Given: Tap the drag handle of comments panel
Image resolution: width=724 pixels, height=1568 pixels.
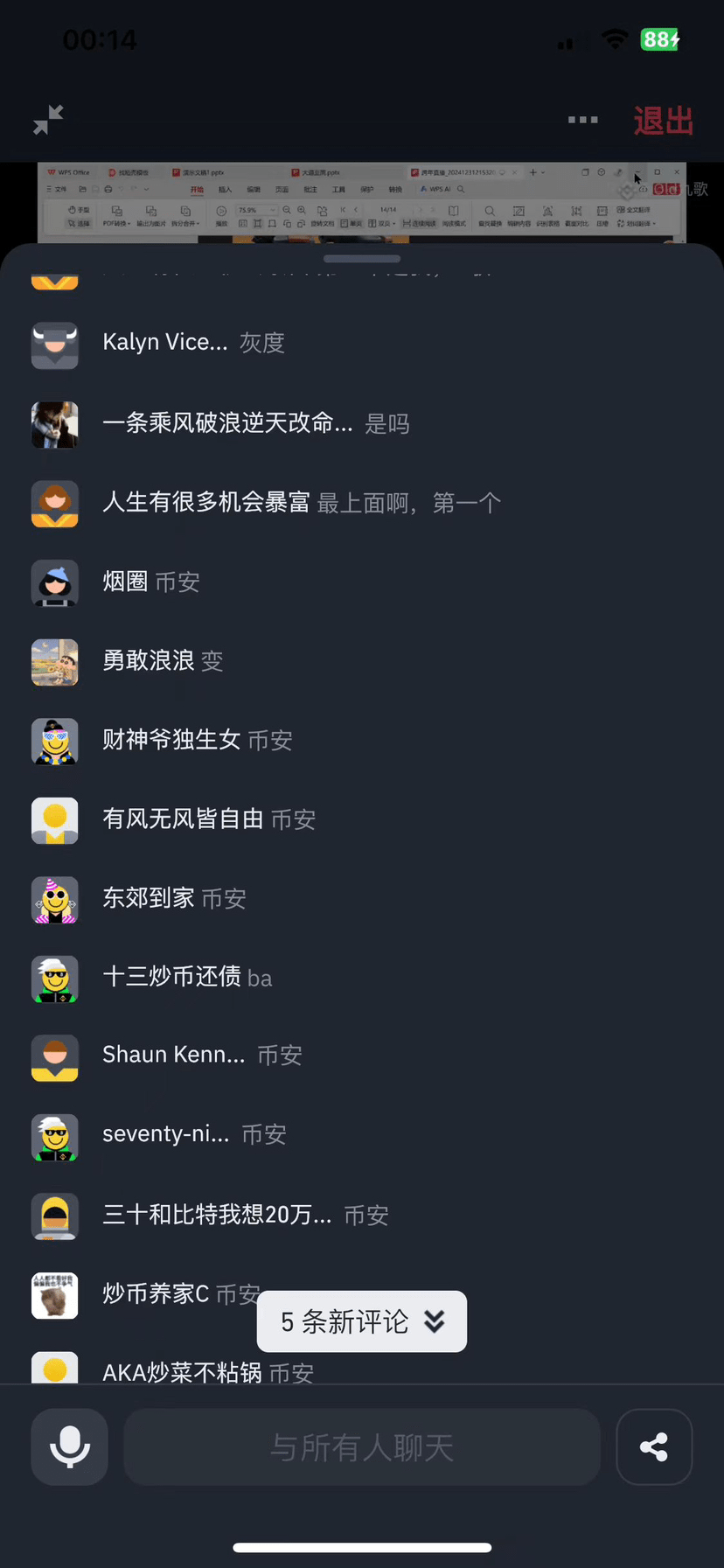Looking at the screenshot, I should (362, 259).
